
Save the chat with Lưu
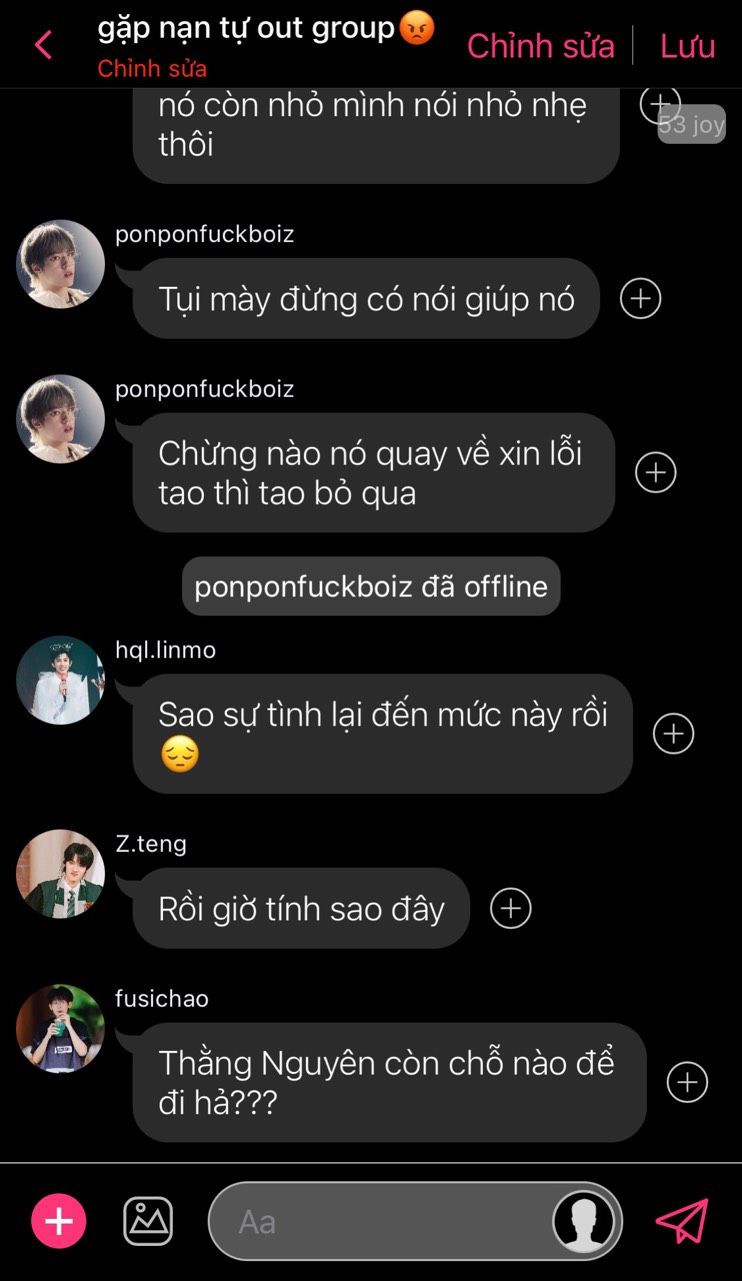[x=687, y=46]
